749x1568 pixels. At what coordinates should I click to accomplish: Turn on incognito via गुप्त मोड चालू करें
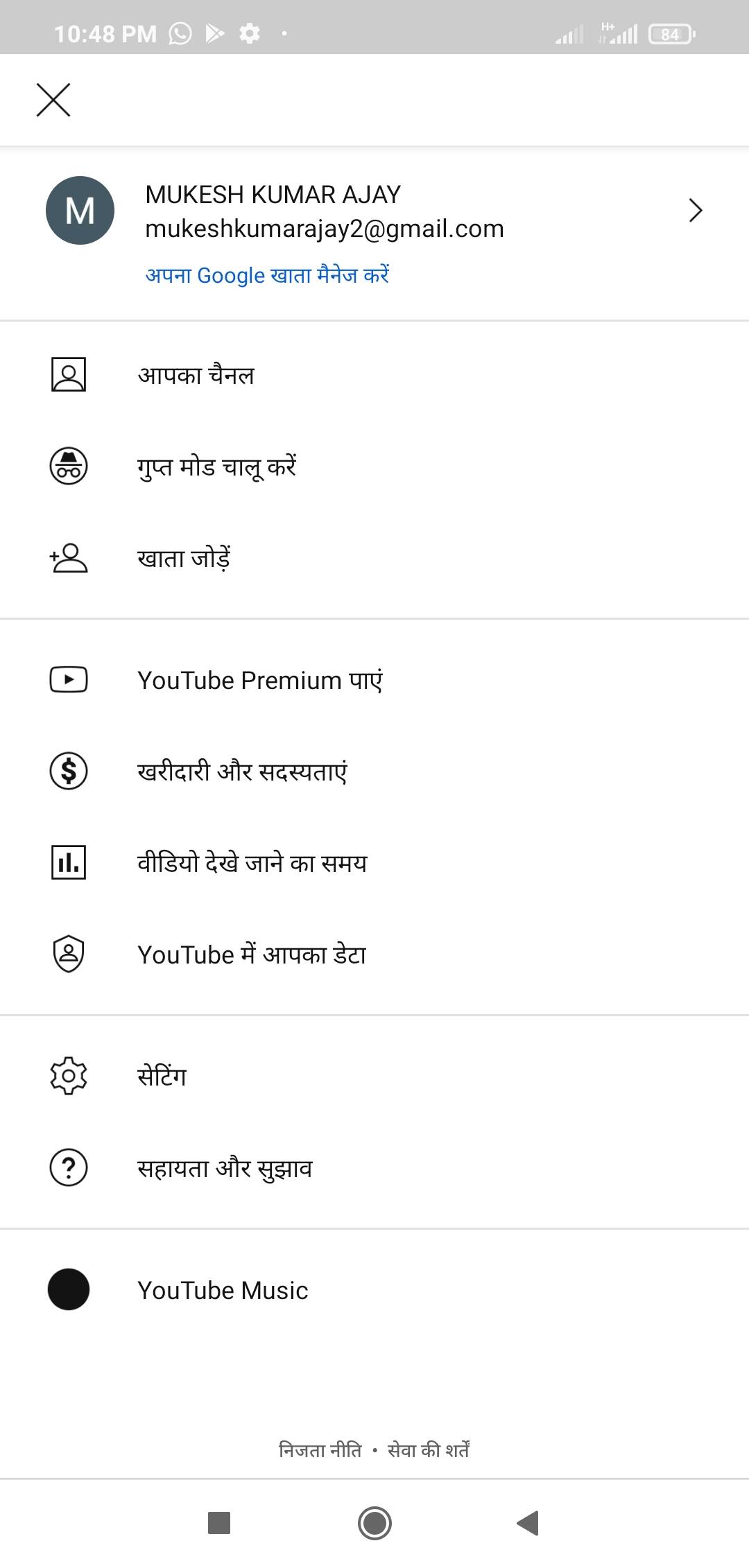pos(374,467)
